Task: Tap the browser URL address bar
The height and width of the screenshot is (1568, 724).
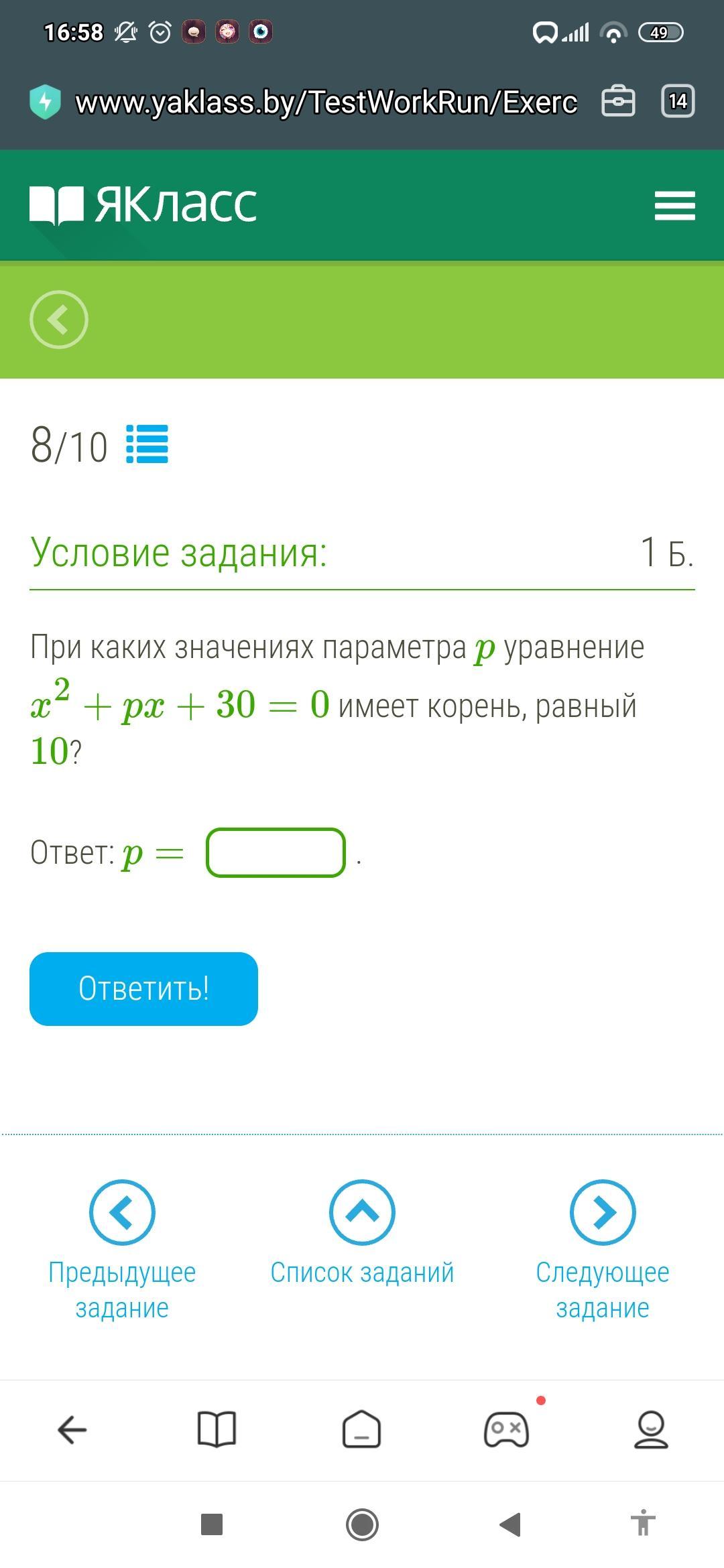Action: (326, 103)
